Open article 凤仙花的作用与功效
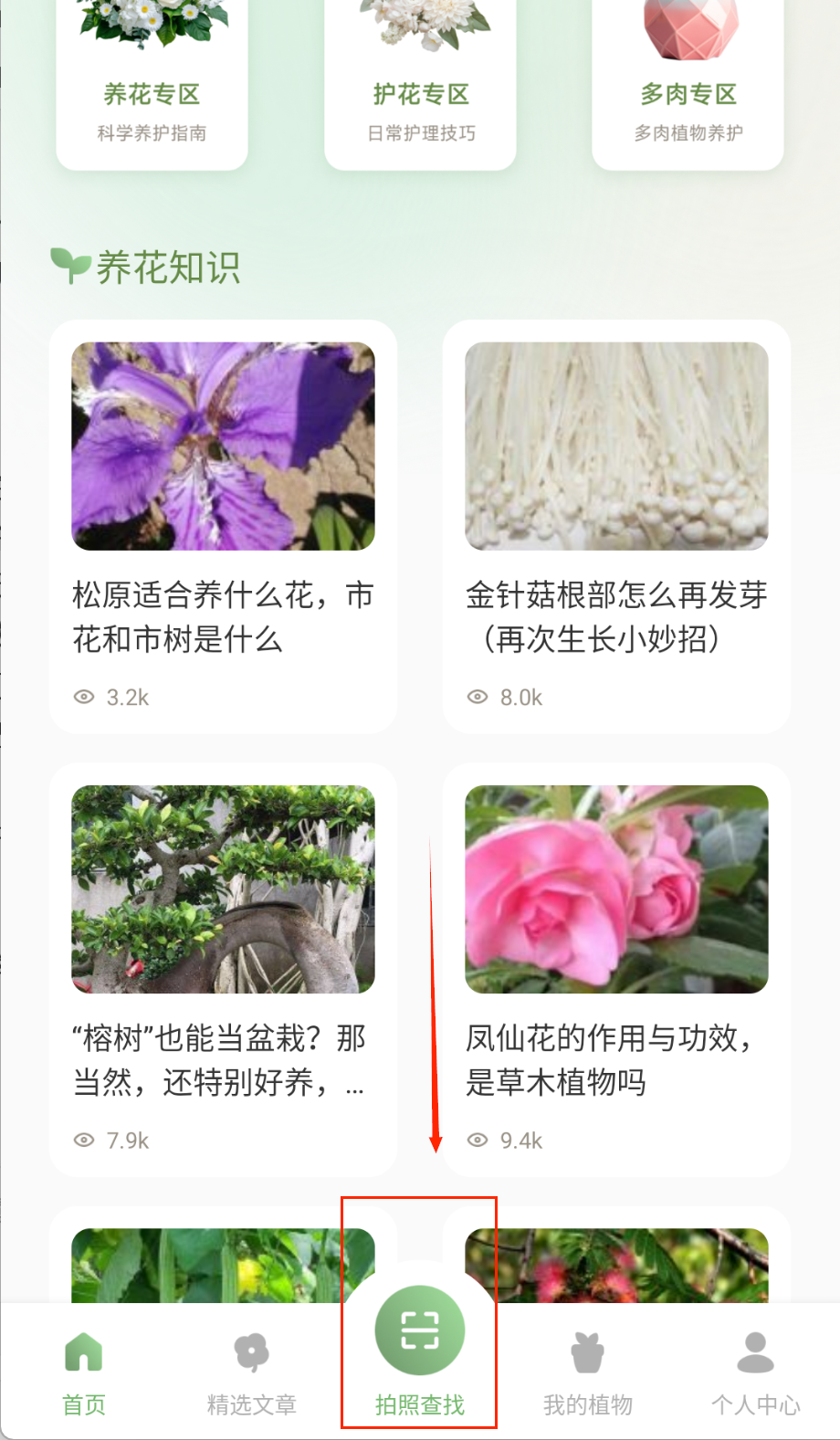The image size is (840, 1440). pos(616,968)
